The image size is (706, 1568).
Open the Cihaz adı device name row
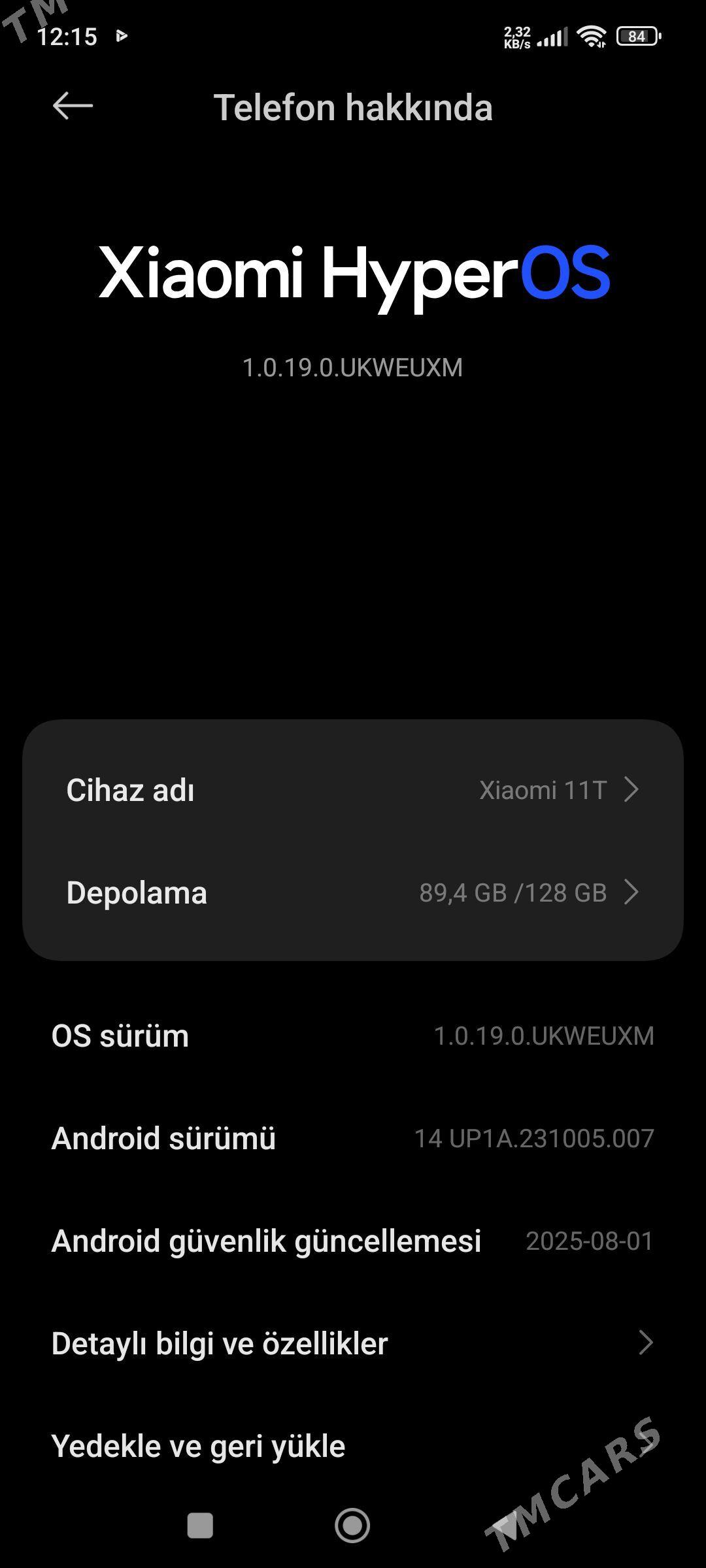coord(353,790)
